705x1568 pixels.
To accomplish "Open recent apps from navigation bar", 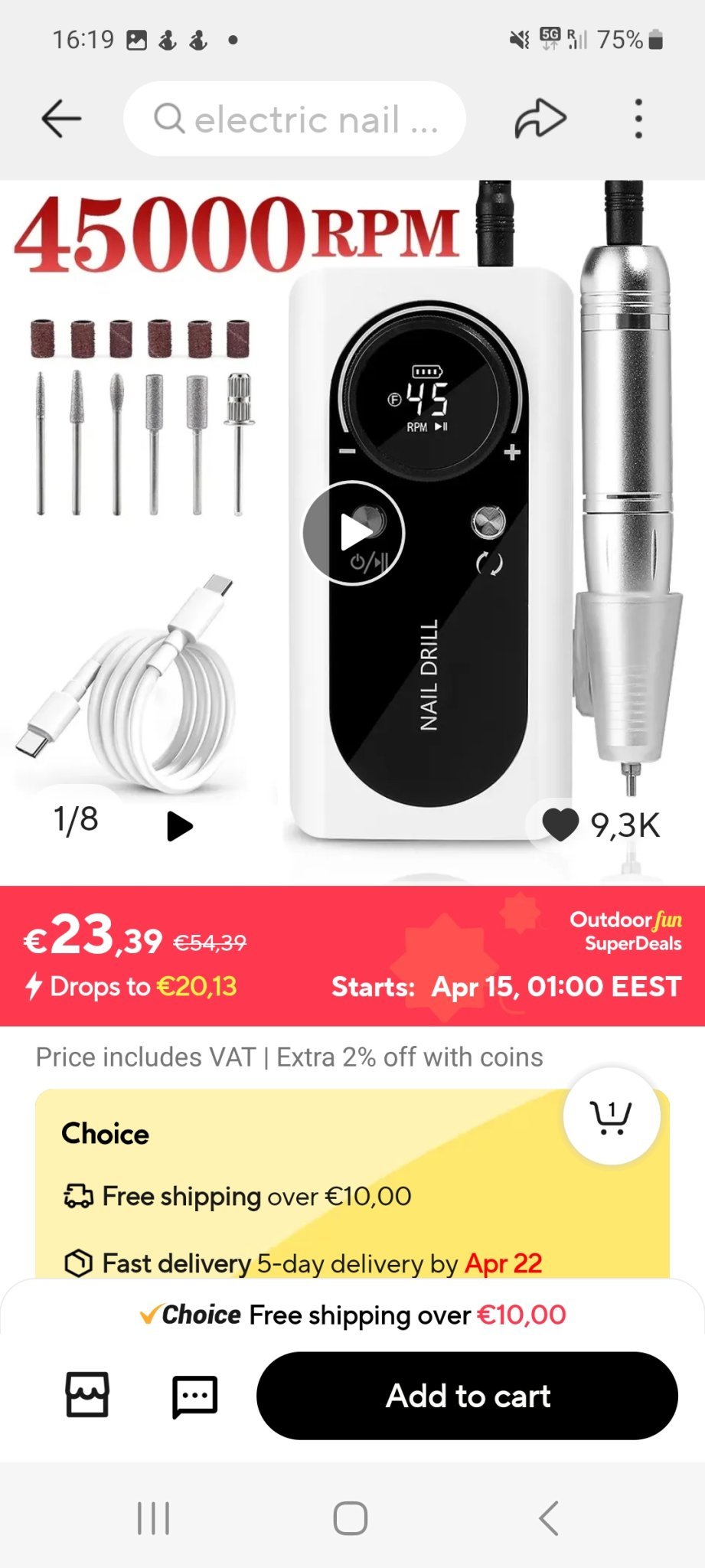I will [153, 1518].
